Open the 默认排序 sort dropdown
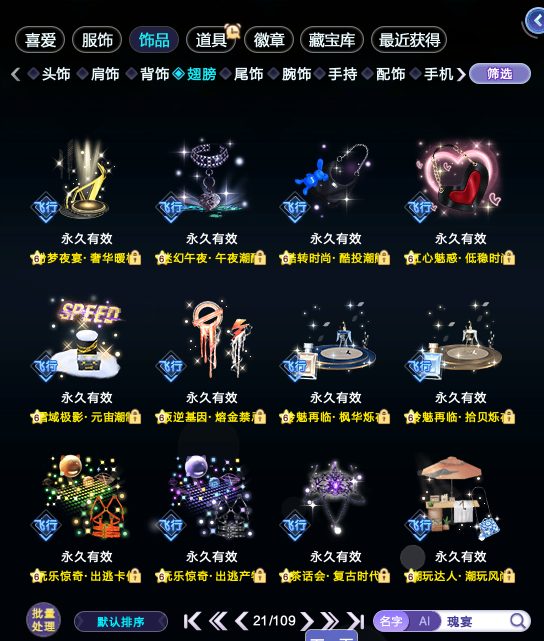This screenshot has height=641, width=544. tap(121, 622)
